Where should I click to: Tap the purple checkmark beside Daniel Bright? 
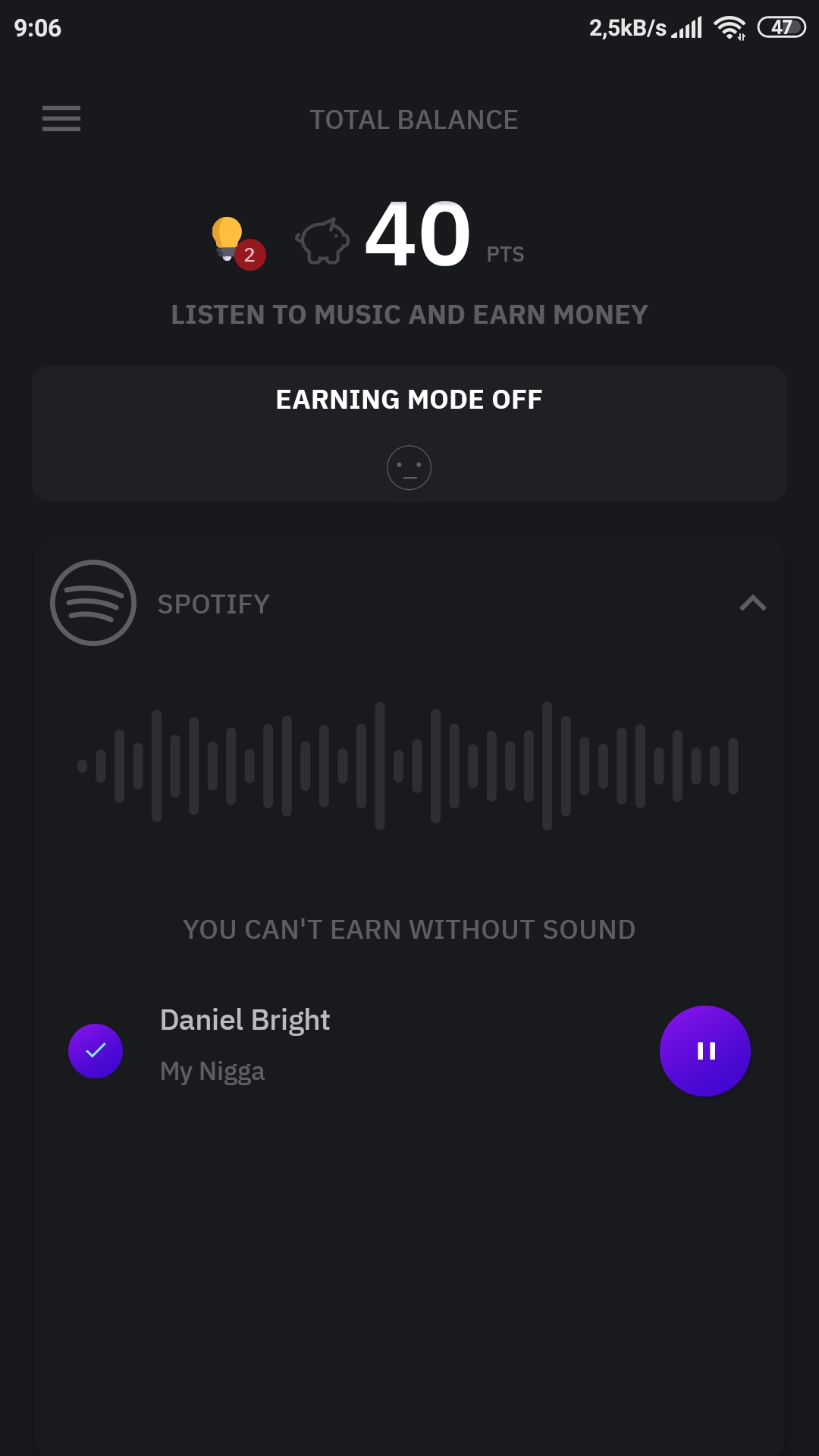coord(96,1051)
